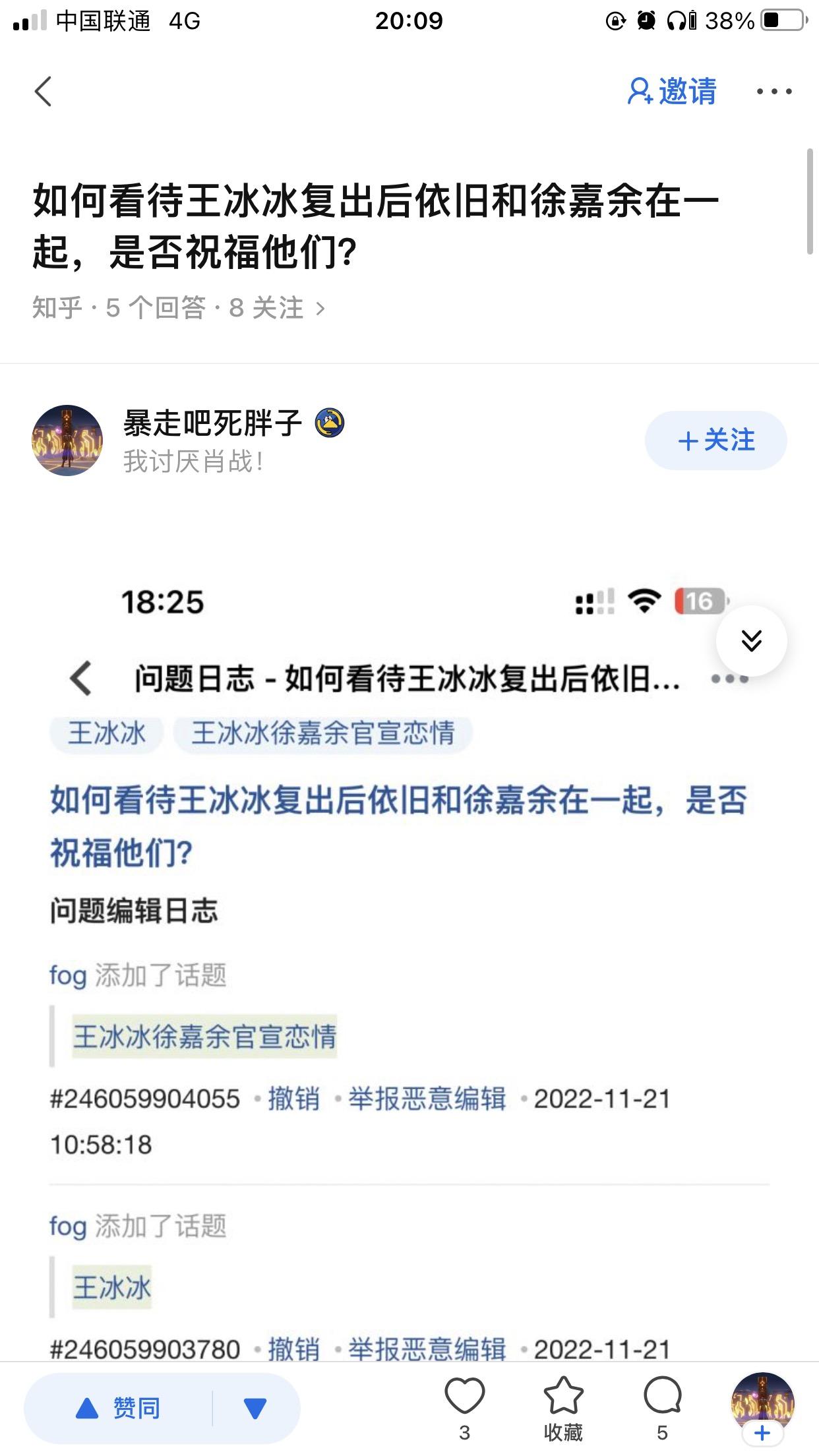Open the three-dot overflow menu
Viewport: 819px width, 1456px height.
point(773,91)
